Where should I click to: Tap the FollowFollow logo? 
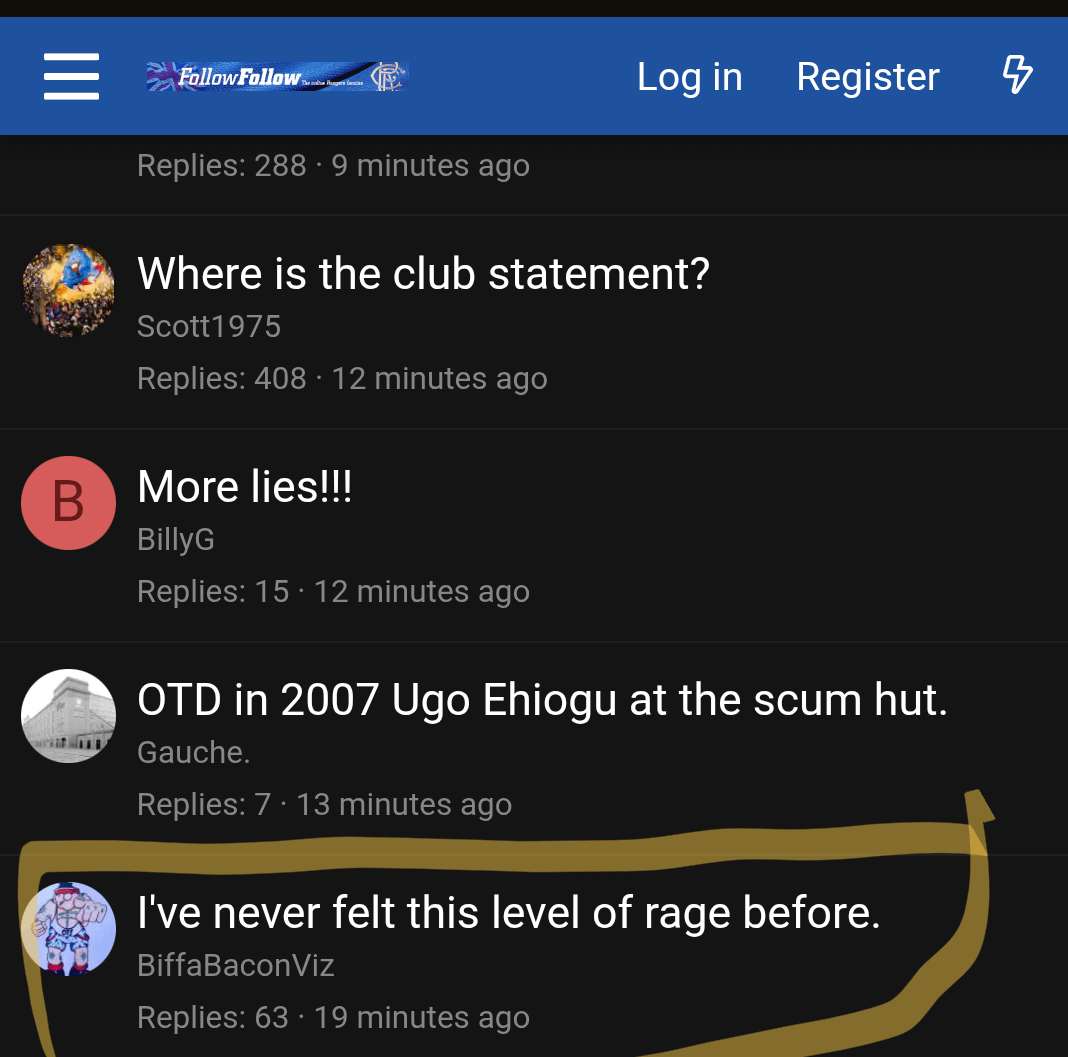tap(277, 77)
